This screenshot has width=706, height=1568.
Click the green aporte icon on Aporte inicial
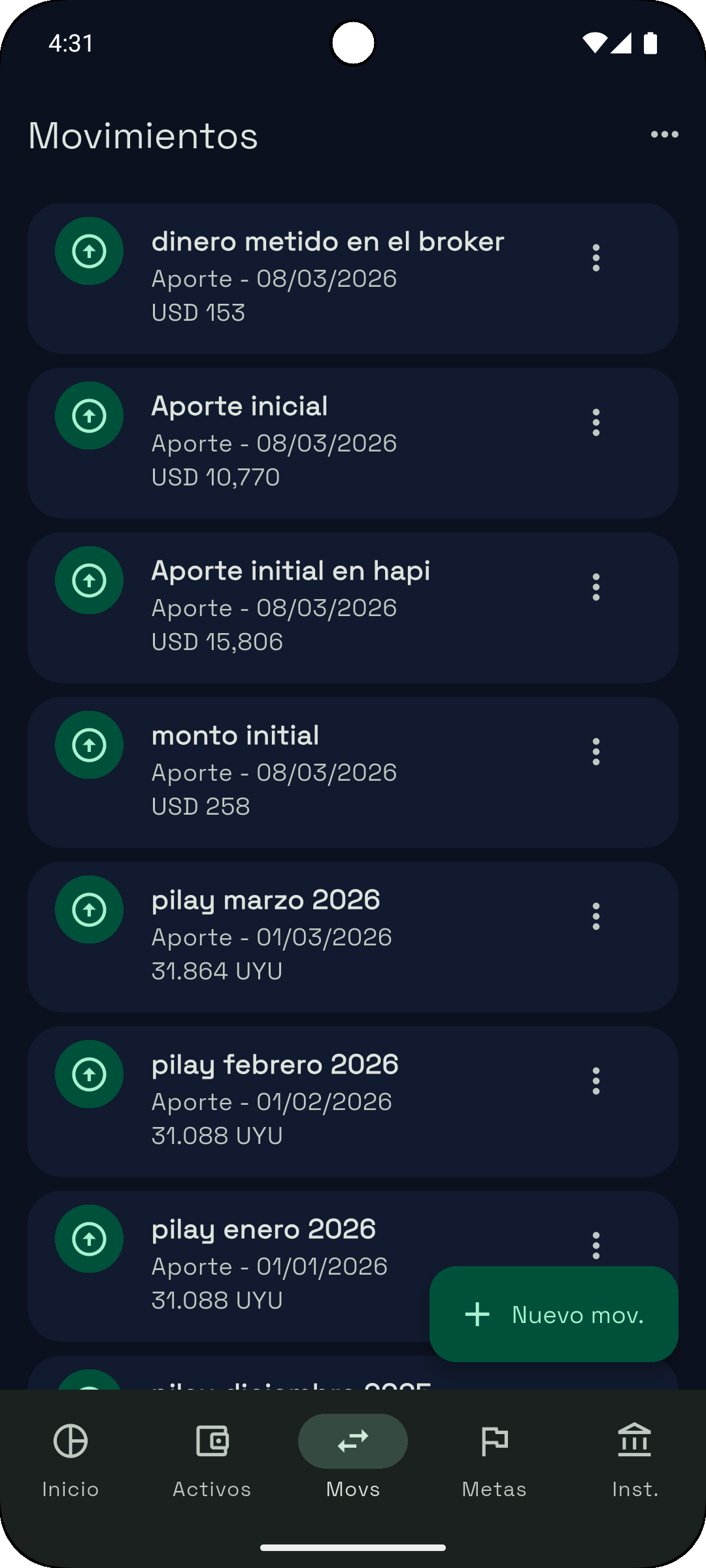click(x=88, y=416)
